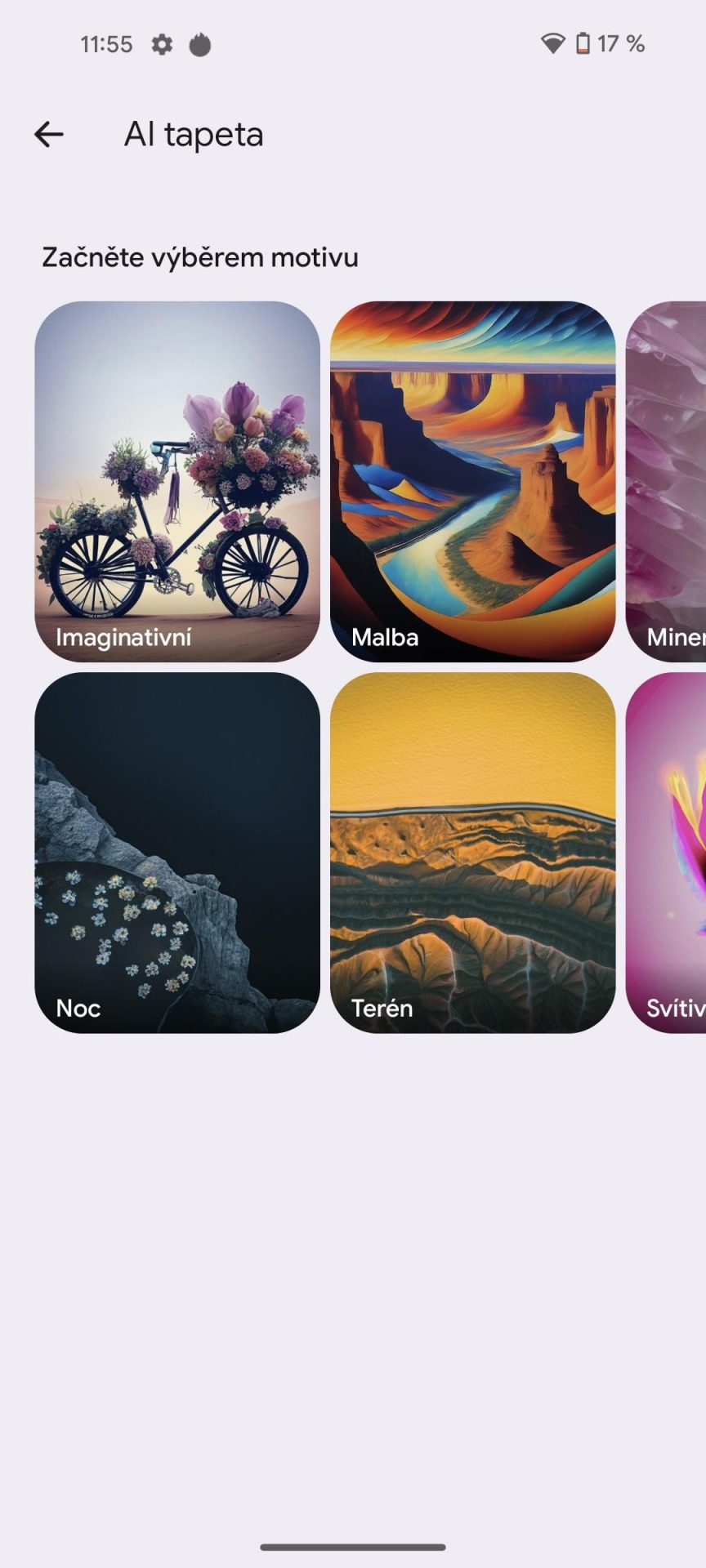Select the Imaginativní theme
Screen dimensions: 706x1568
(x=177, y=482)
